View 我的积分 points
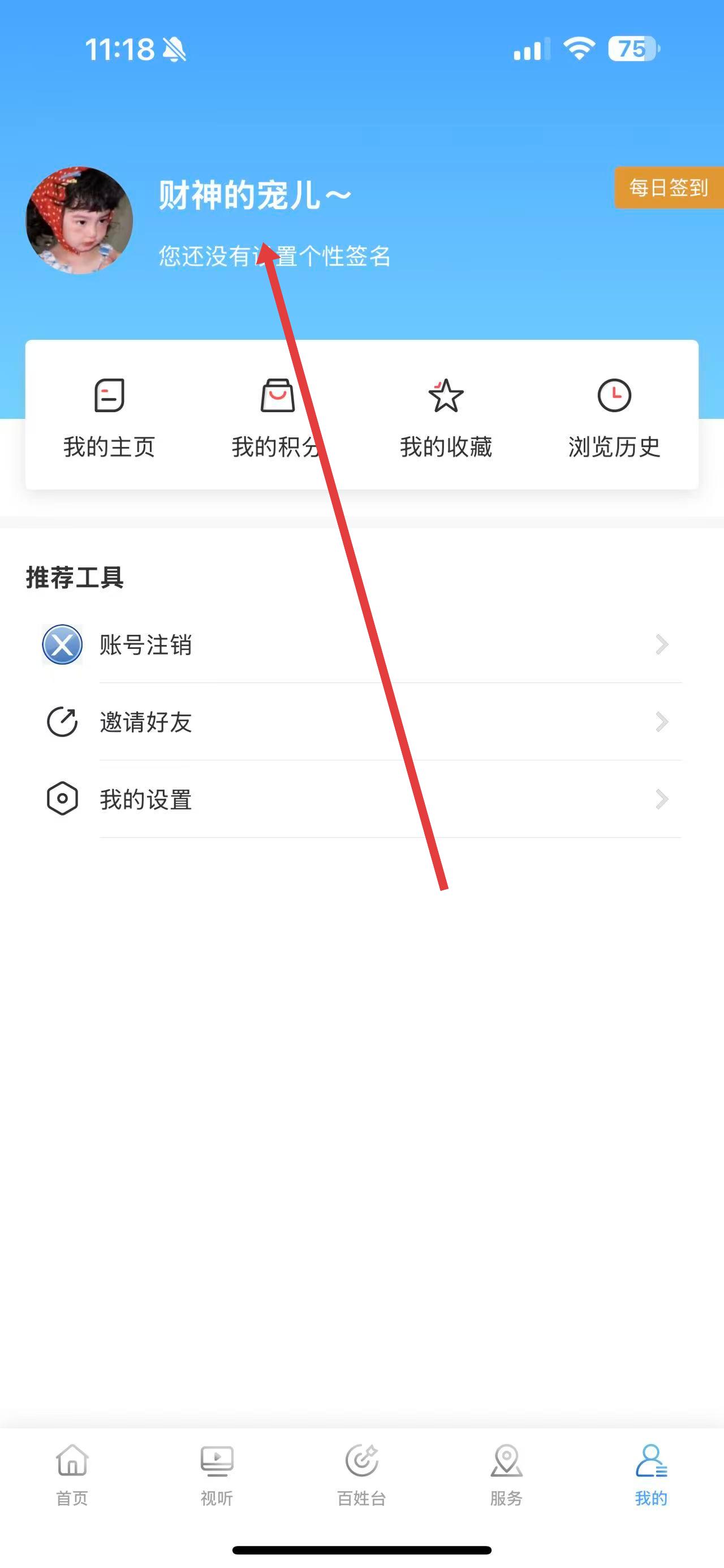The image size is (724, 1568). tap(277, 417)
